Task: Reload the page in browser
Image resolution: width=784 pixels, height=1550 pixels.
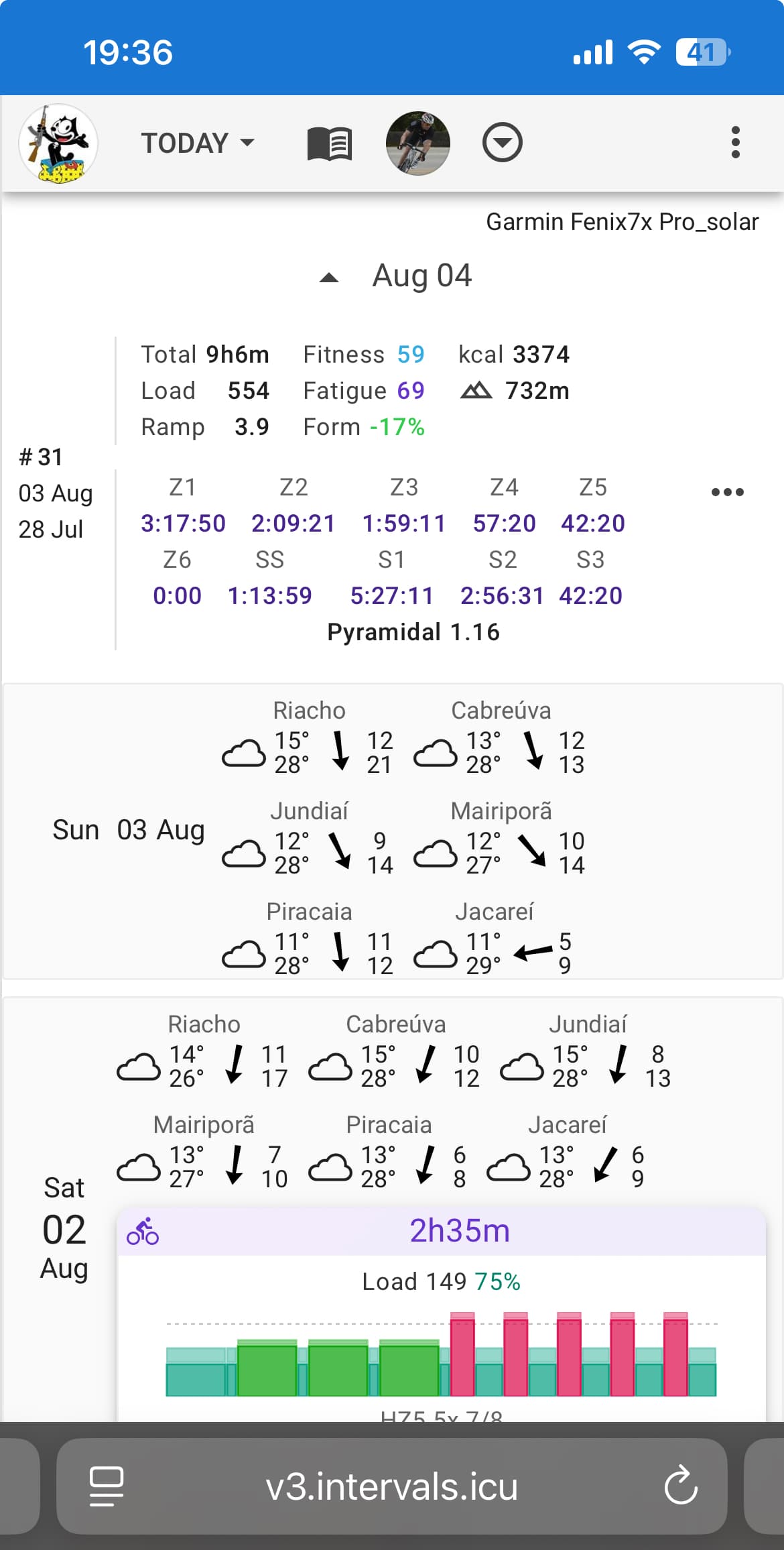Action: point(681,1486)
